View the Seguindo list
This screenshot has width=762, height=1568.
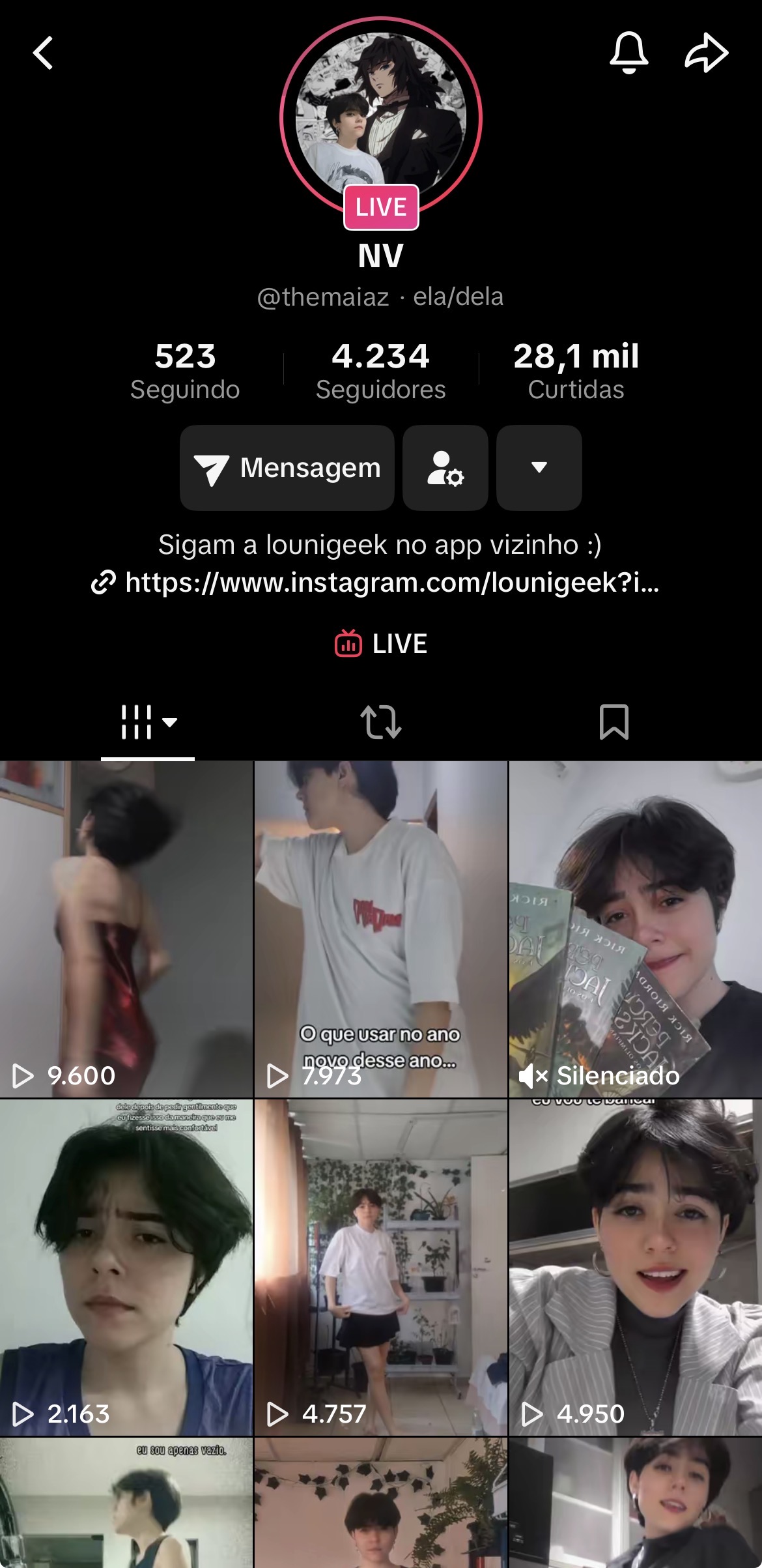tap(185, 370)
